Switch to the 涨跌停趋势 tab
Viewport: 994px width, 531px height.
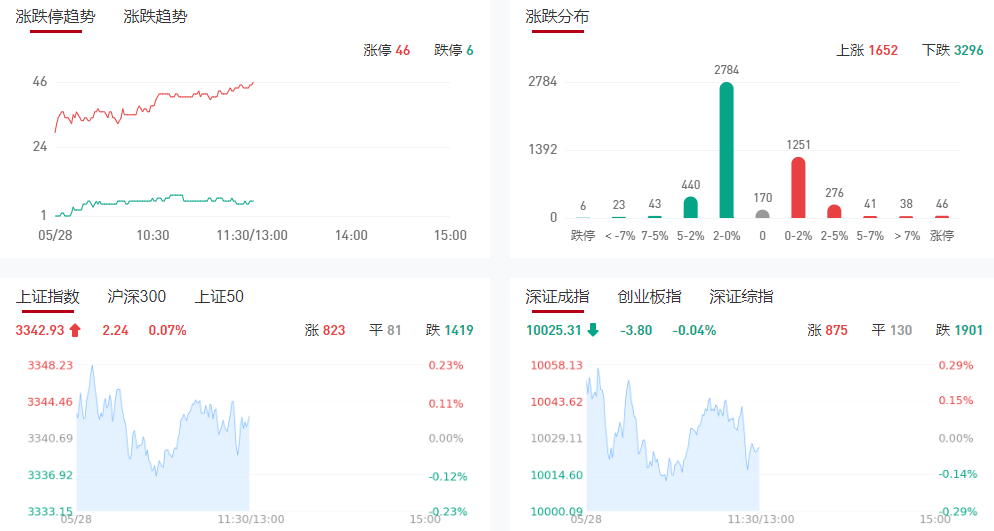[x=55, y=17]
